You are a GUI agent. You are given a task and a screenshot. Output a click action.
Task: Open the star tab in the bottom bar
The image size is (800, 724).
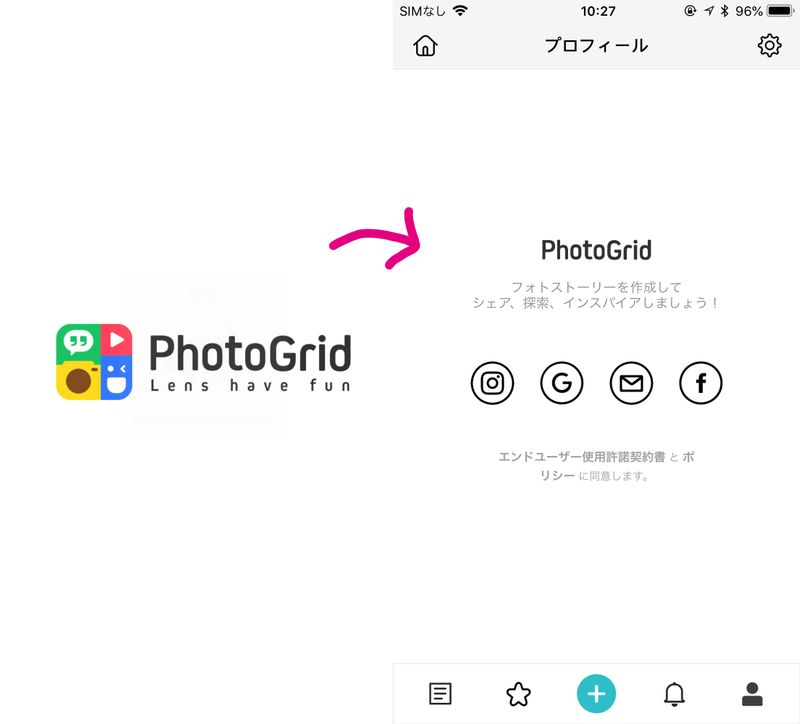point(518,694)
